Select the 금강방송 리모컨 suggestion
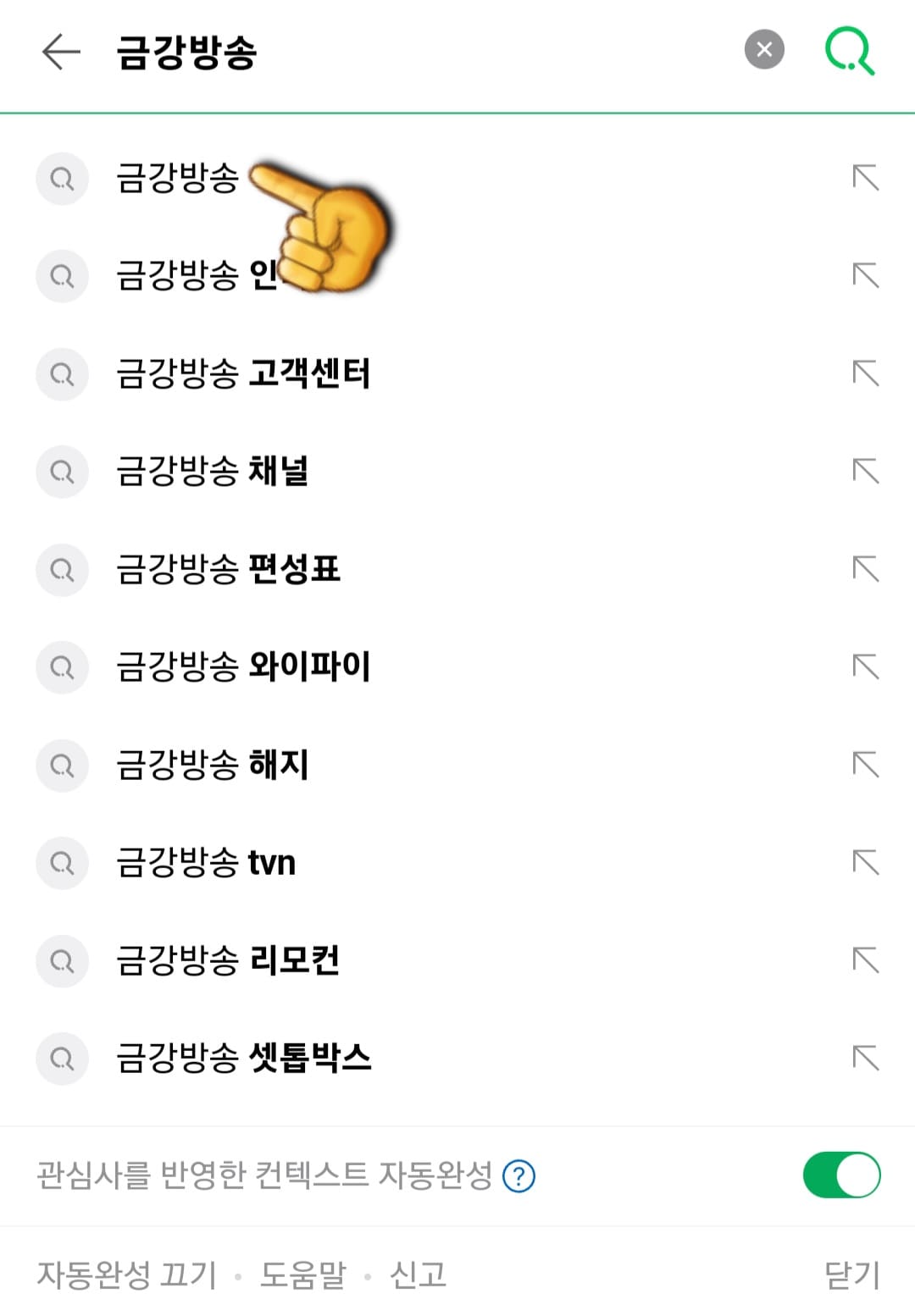915x1316 pixels. [x=229, y=961]
